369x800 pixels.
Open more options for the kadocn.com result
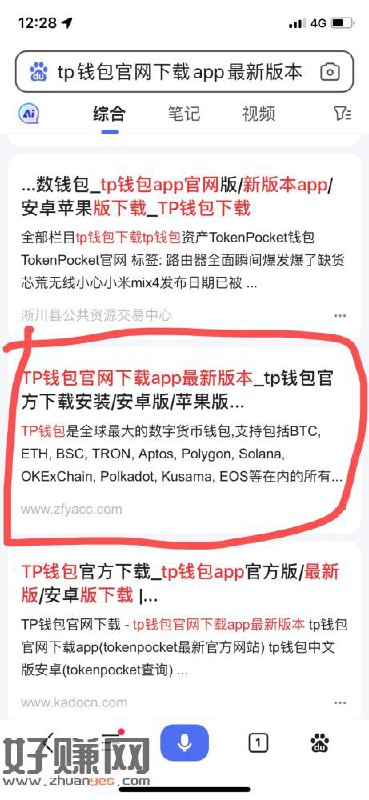[340, 703]
